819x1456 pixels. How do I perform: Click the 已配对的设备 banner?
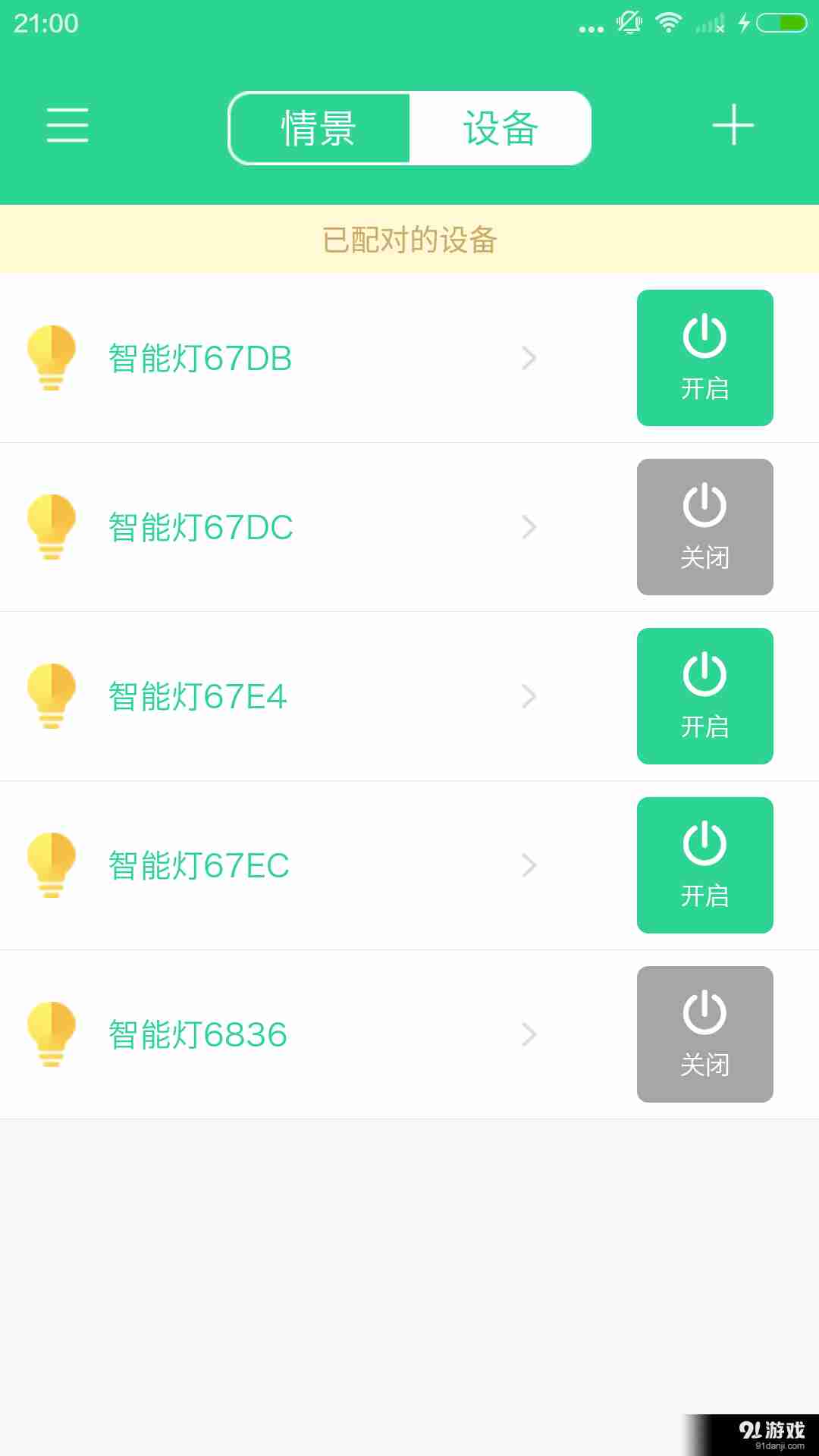pyautogui.click(x=409, y=238)
